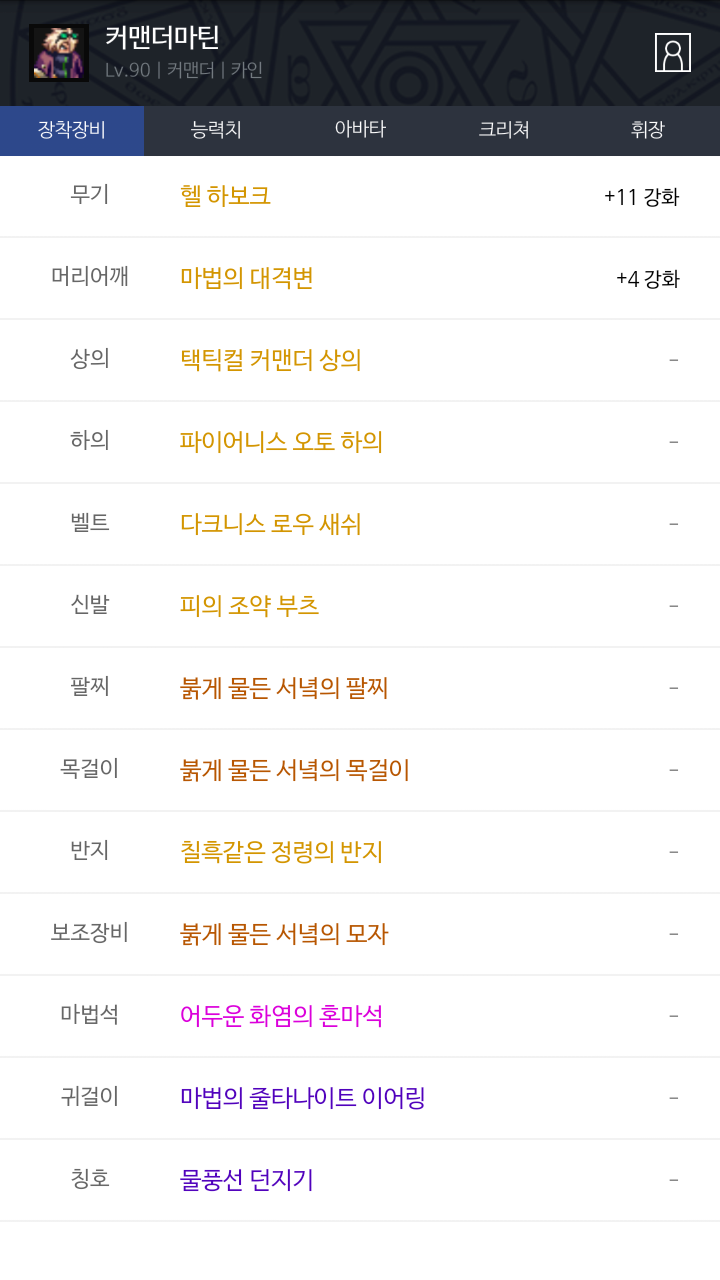
Task: Open 다크니스 로우 새쉬 belt
Action: 270,524
